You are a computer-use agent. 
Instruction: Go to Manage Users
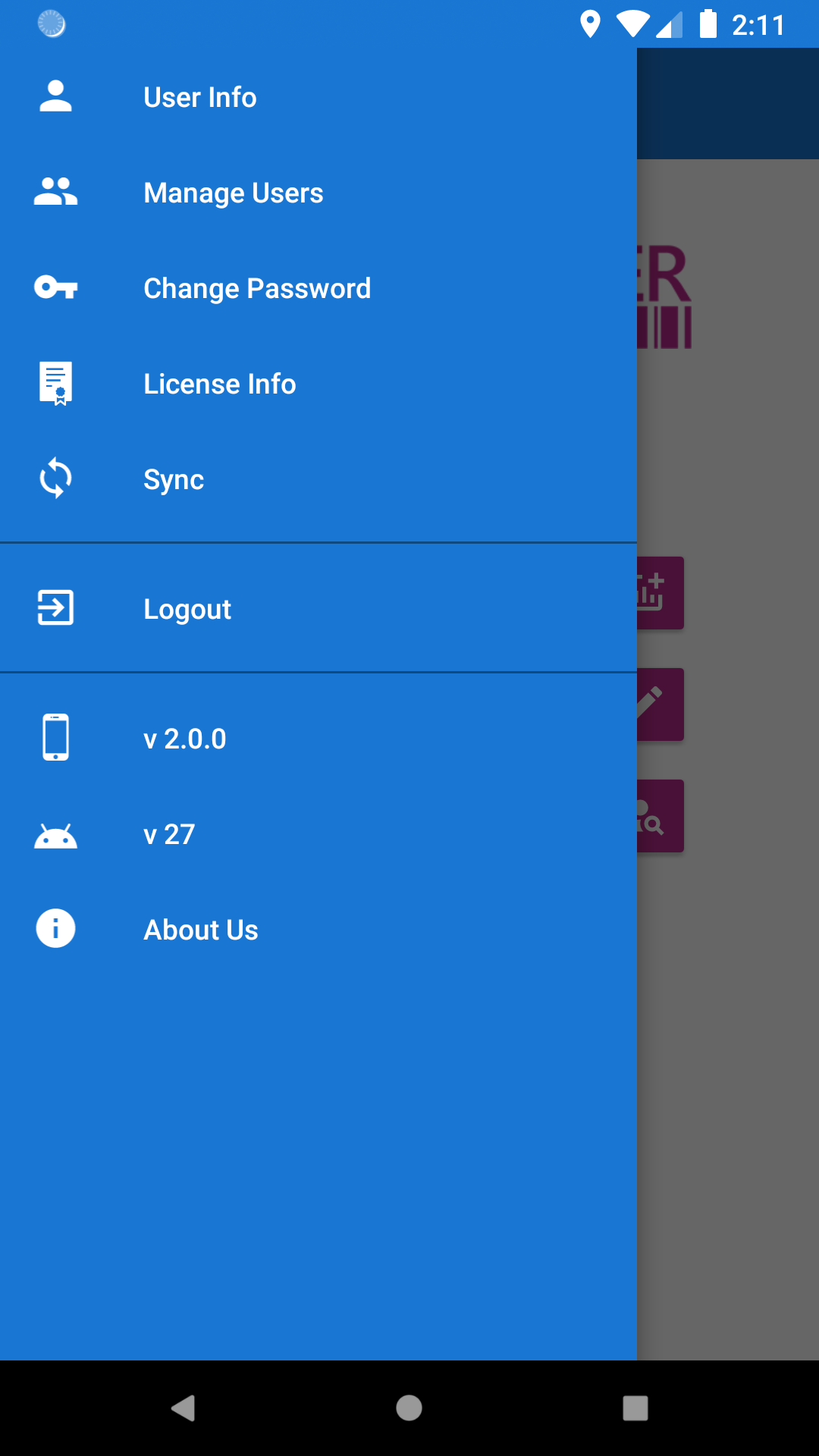tap(318, 193)
